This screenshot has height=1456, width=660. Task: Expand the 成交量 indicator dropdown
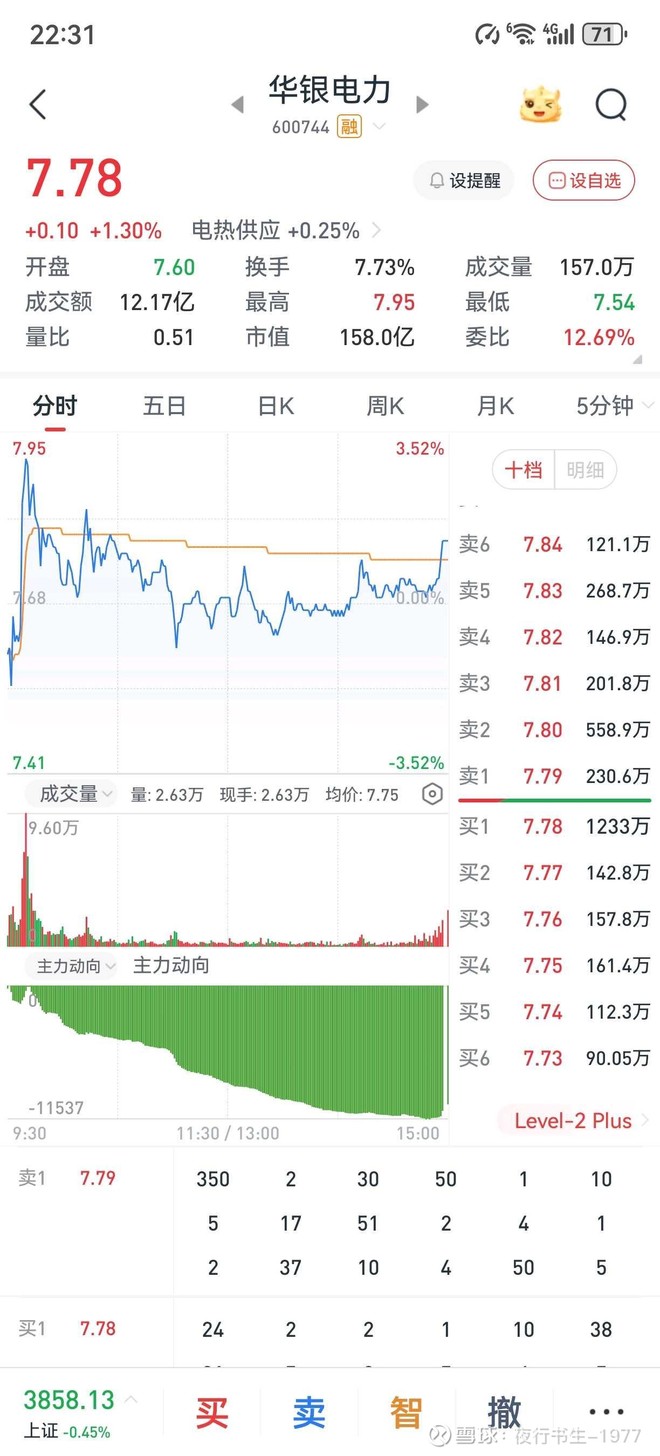point(76,794)
